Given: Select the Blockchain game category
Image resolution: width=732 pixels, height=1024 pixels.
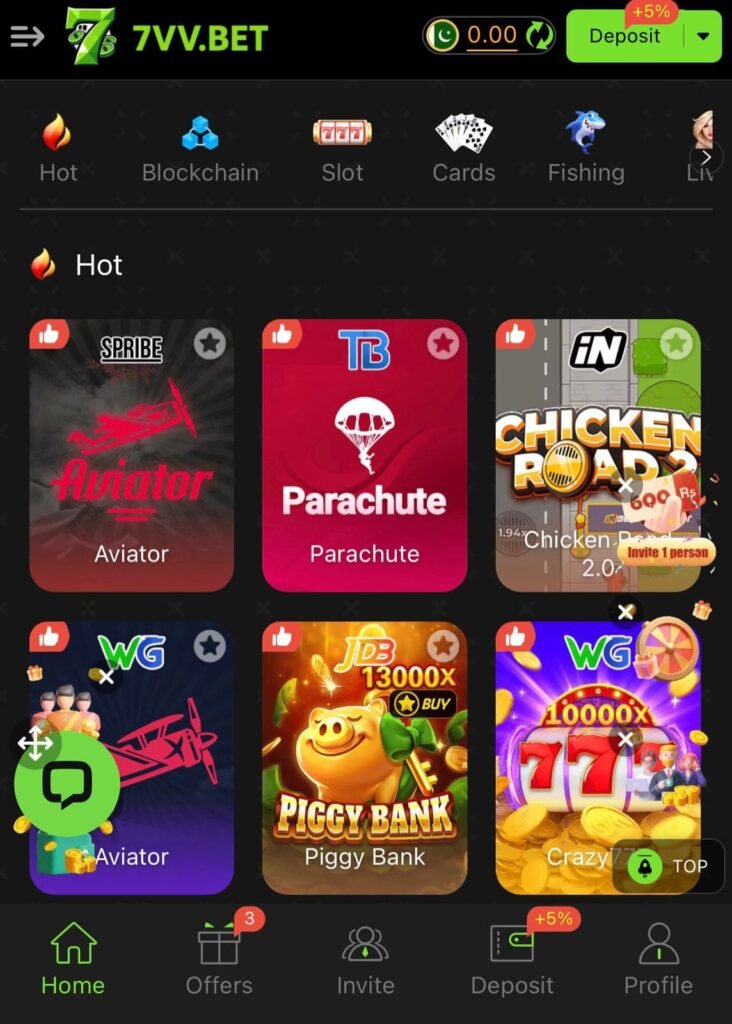Looking at the screenshot, I should (x=200, y=150).
